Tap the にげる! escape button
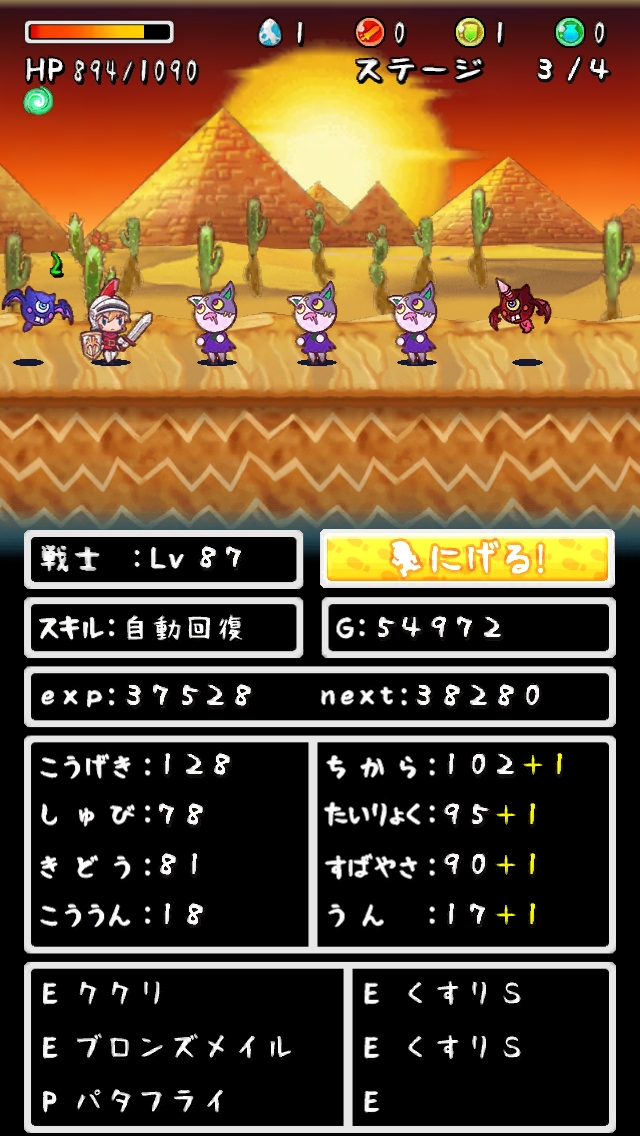The width and height of the screenshot is (640, 1136). click(x=466, y=558)
